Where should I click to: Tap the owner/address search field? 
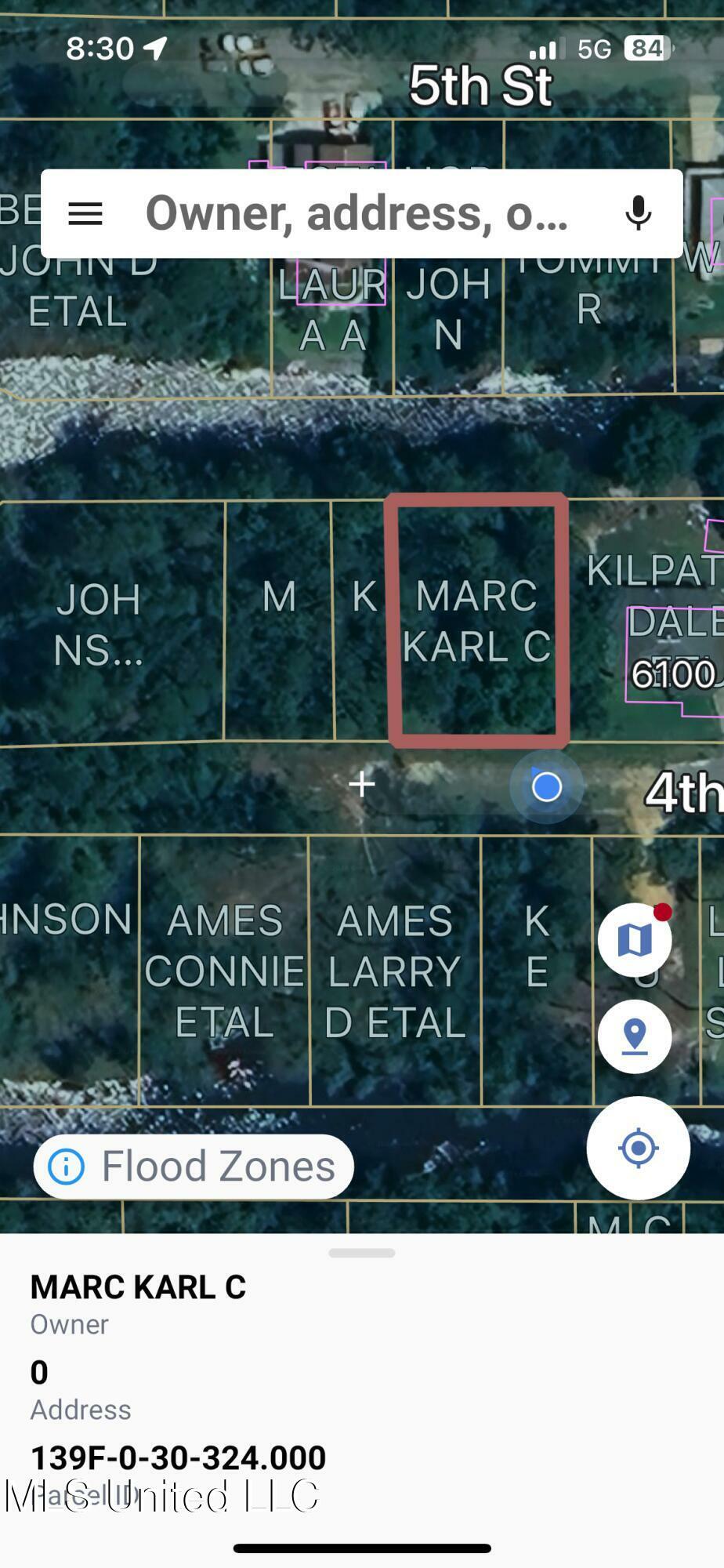pos(357,213)
